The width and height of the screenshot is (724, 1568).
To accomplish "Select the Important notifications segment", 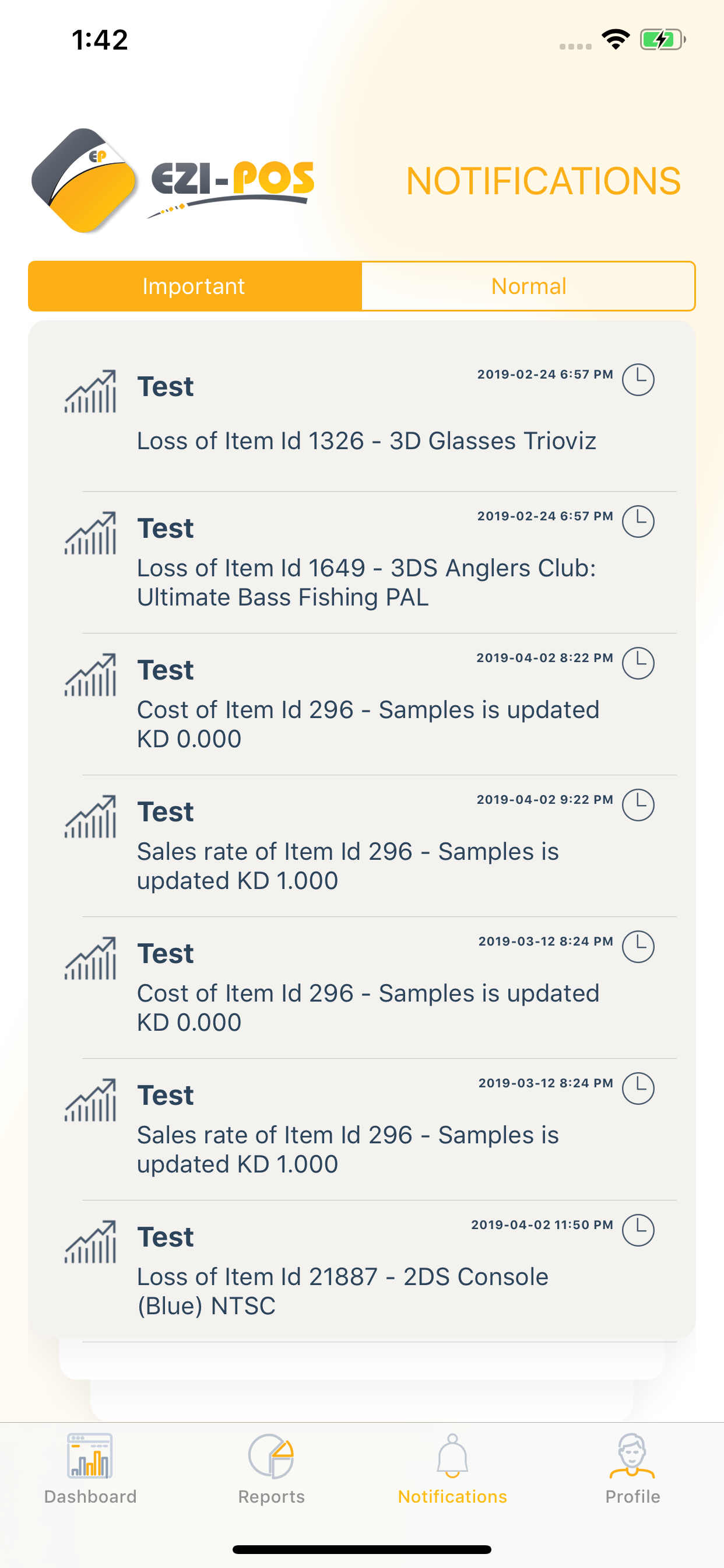I will [195, 286].
